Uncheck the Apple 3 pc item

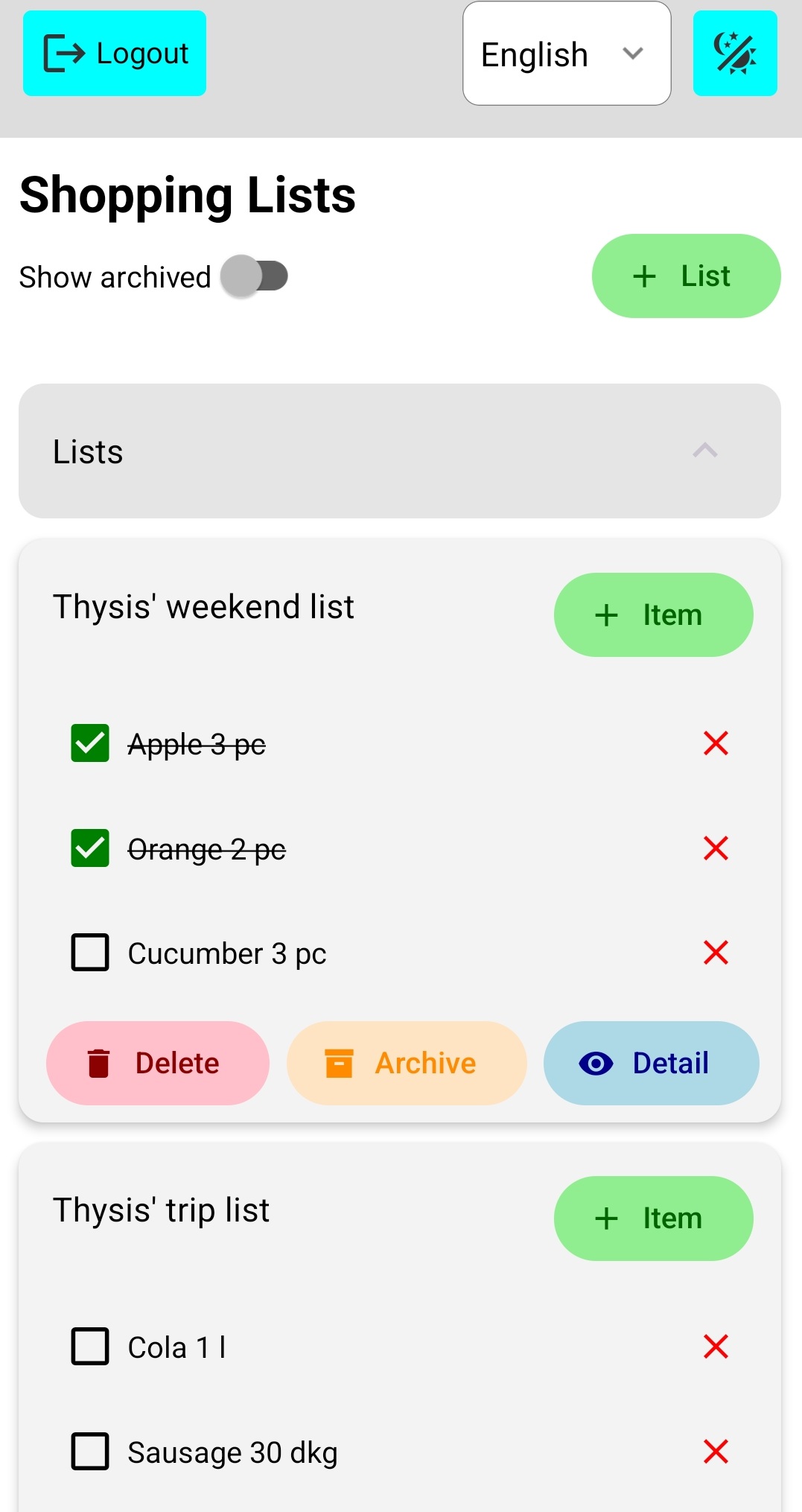(89, 743)
